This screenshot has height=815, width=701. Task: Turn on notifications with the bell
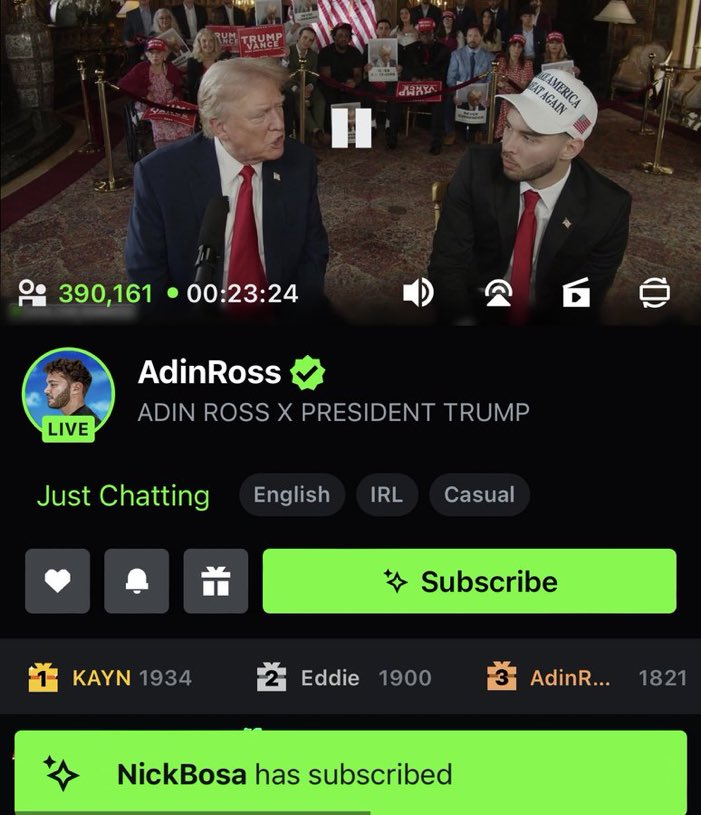137,581
